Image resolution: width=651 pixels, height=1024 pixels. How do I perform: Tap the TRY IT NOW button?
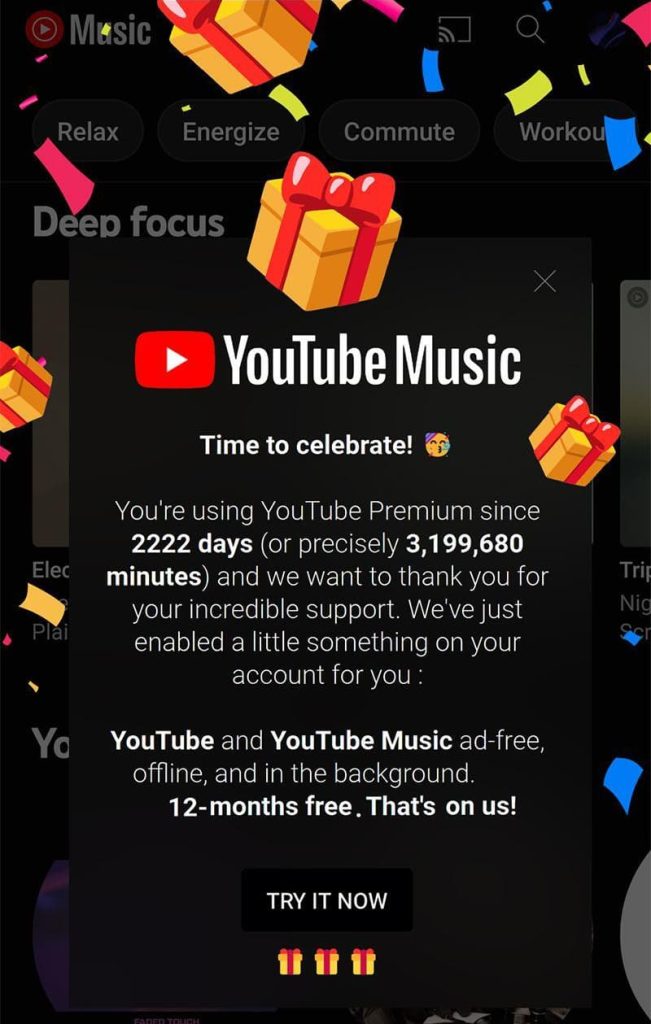(326, 900)
